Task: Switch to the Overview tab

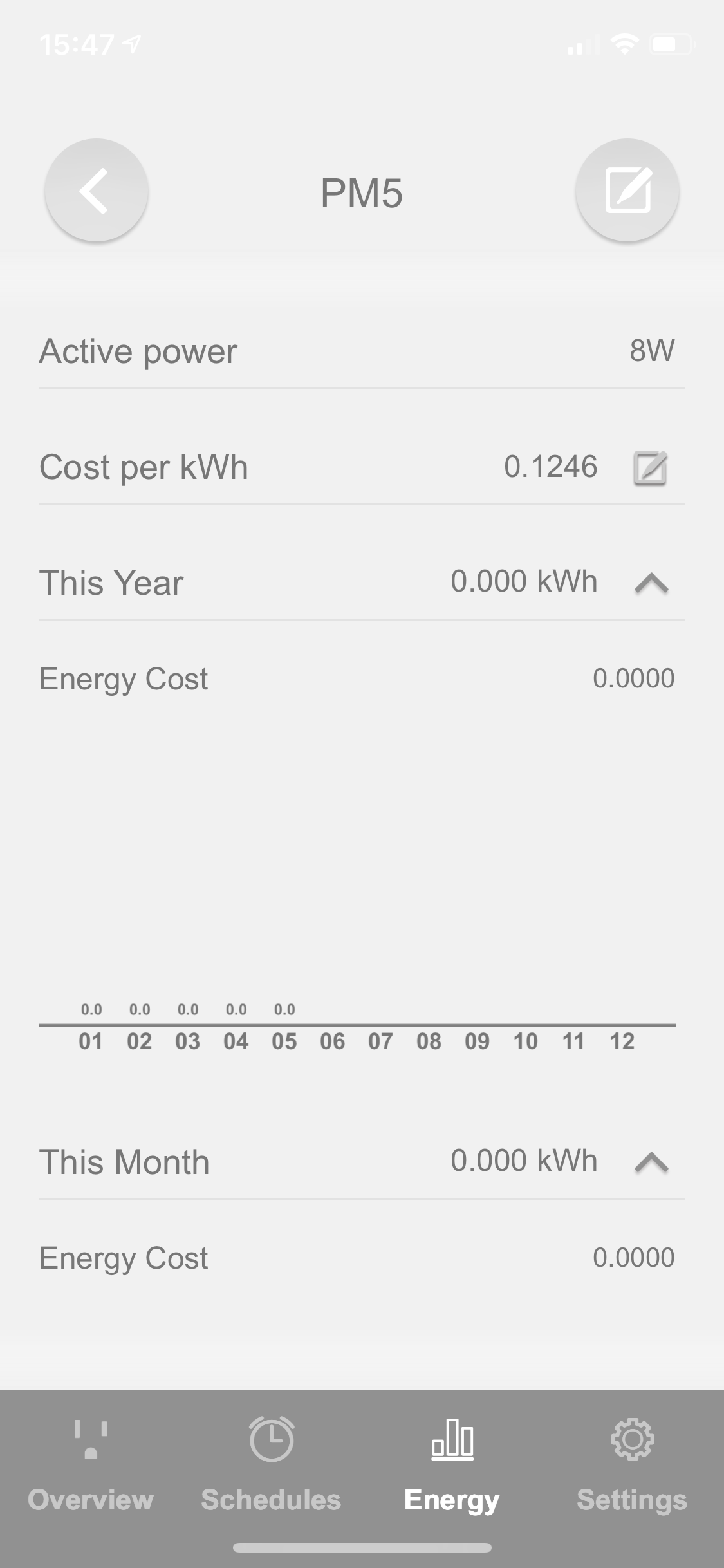Action: [x=91, y=1469]
